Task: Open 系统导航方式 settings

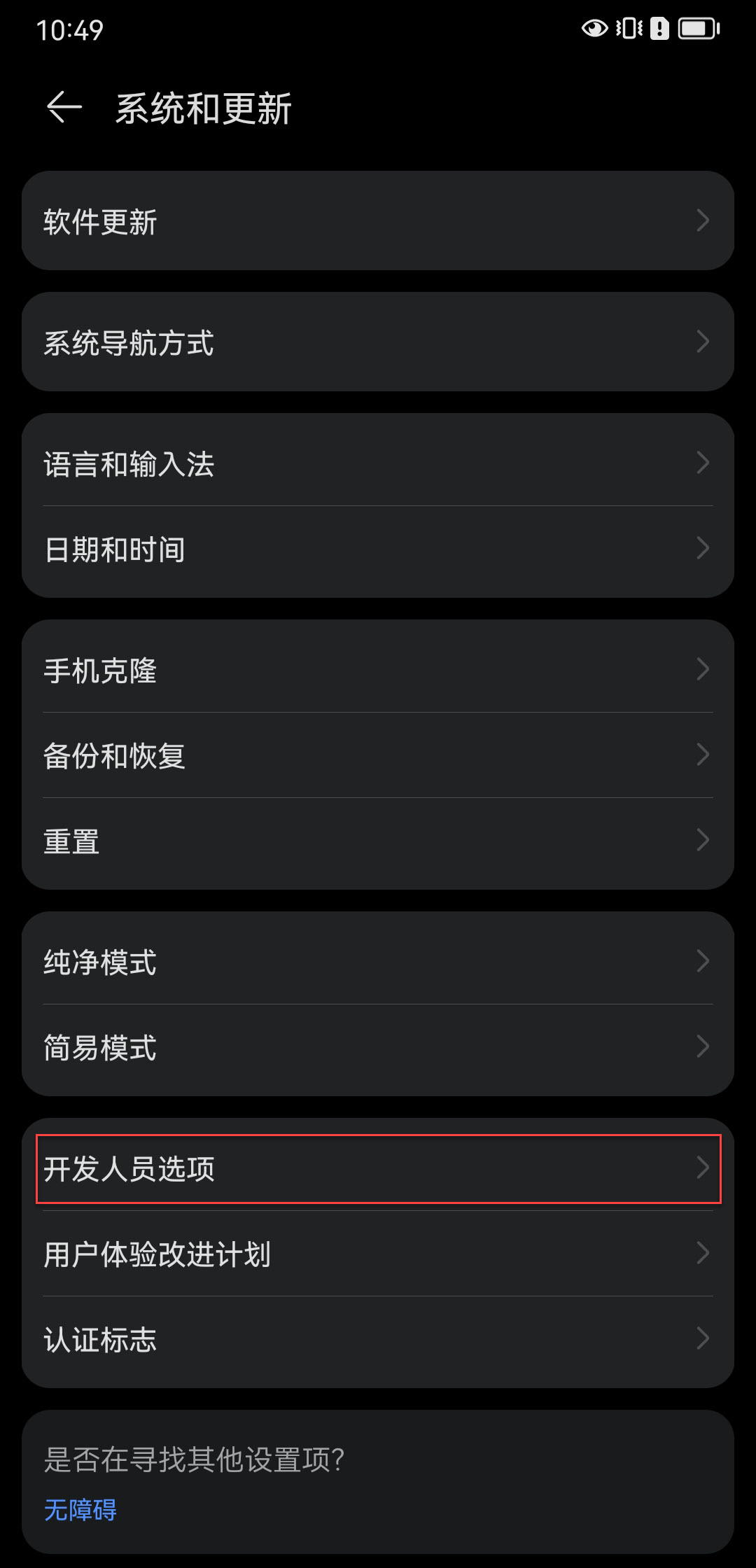Action: pos(378,342)
